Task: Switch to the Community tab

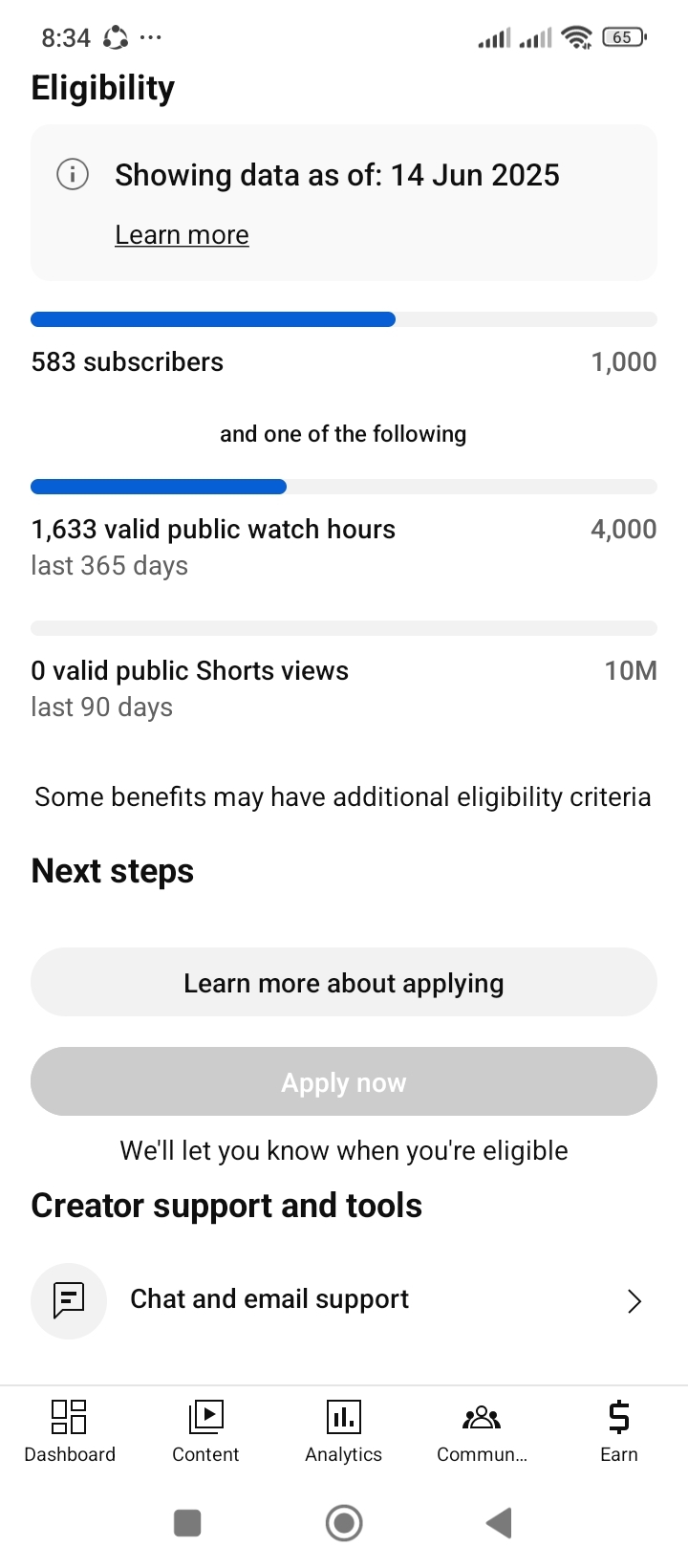Action: (x=482, y=1431)
